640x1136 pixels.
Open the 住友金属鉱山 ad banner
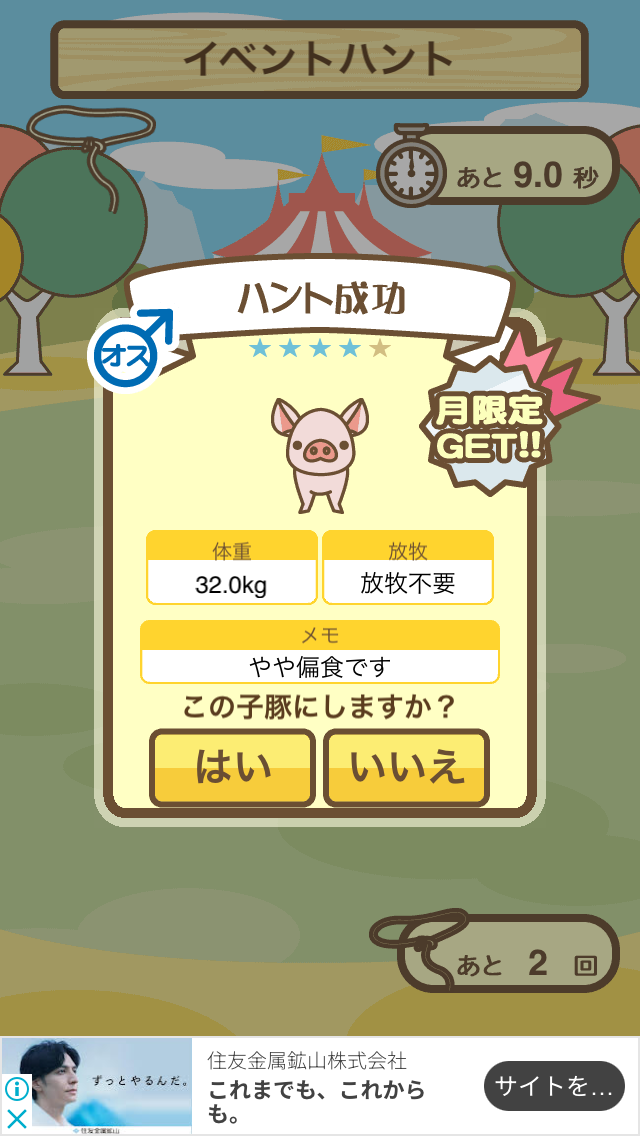pyautogui.click(x=320, y=1086)
